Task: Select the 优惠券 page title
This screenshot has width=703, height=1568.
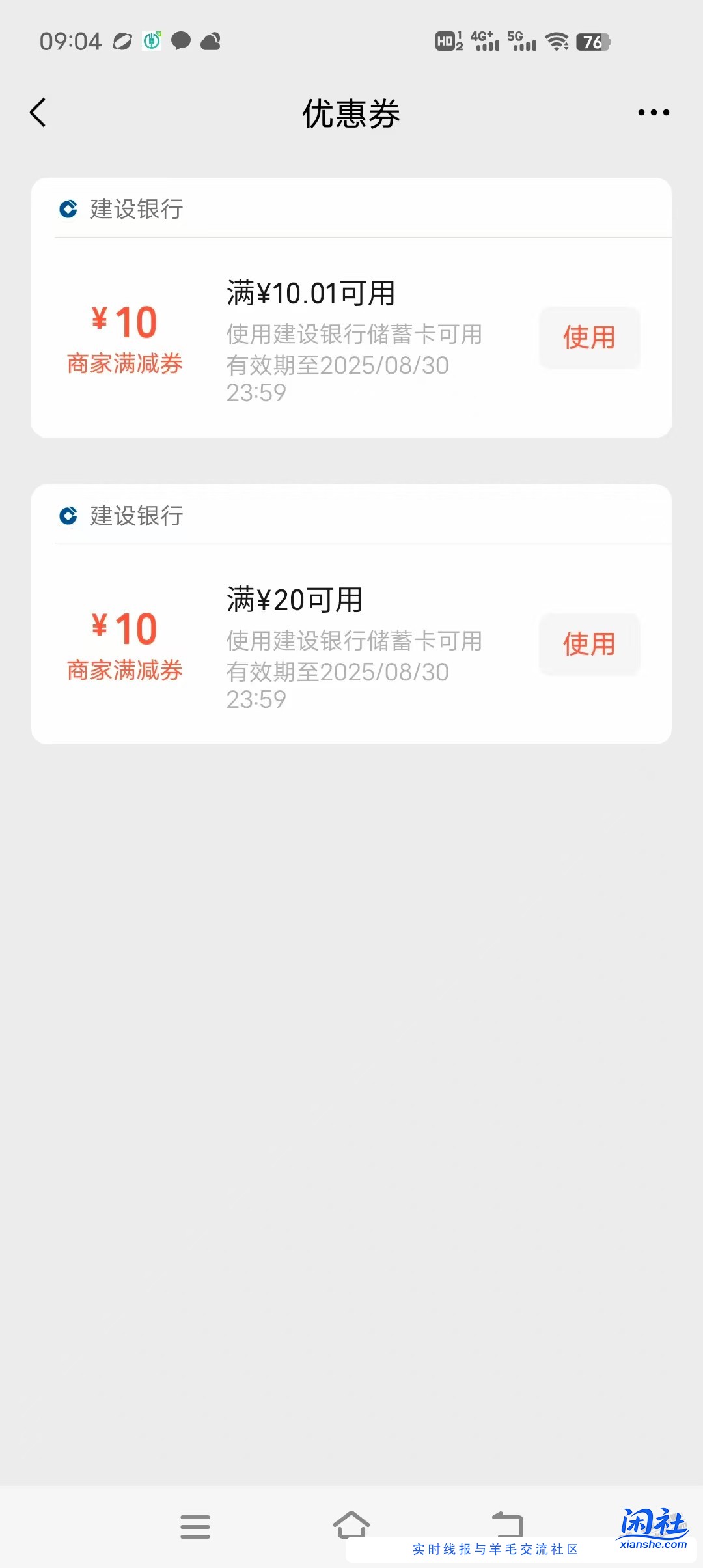Action: [351, 113]
